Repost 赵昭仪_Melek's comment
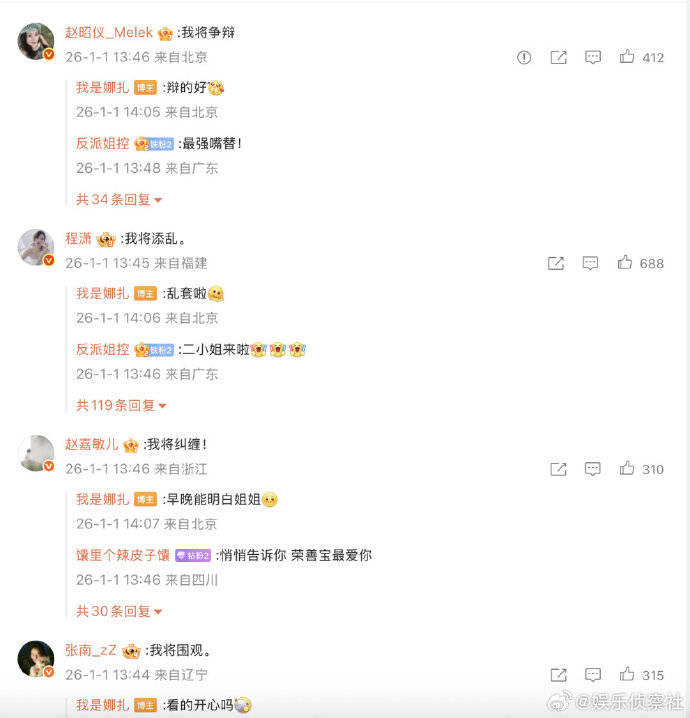The image size is (690, 718). [x=558, y=57]
